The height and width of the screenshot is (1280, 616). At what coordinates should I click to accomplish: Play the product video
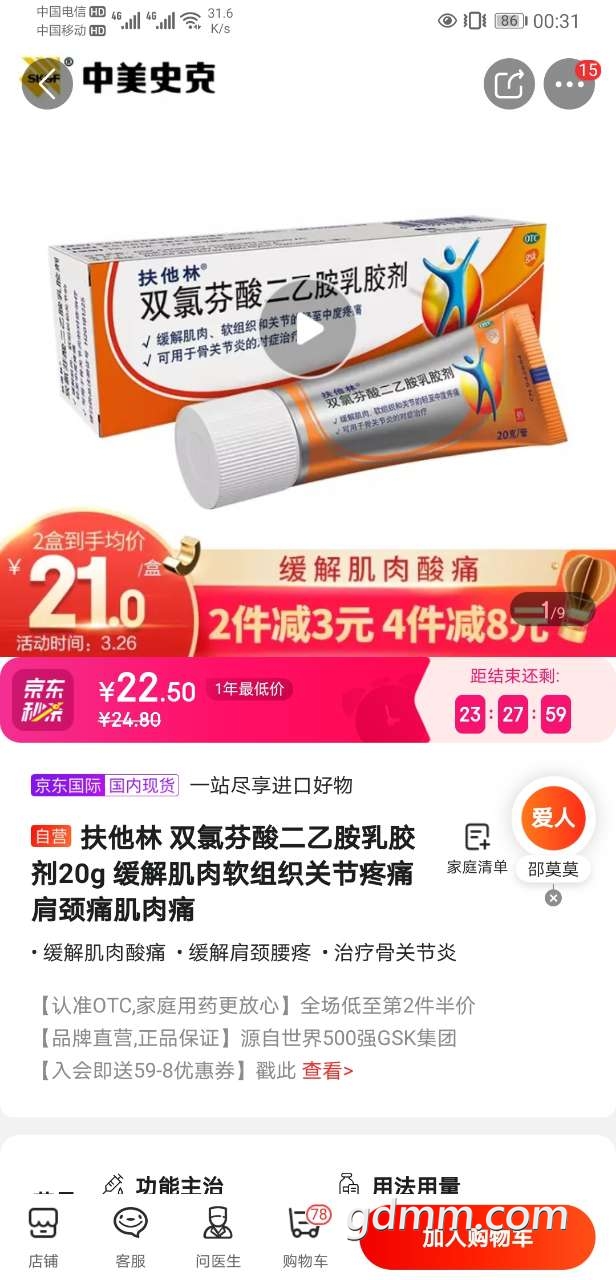pyautogui.click(x=308, y=327)
